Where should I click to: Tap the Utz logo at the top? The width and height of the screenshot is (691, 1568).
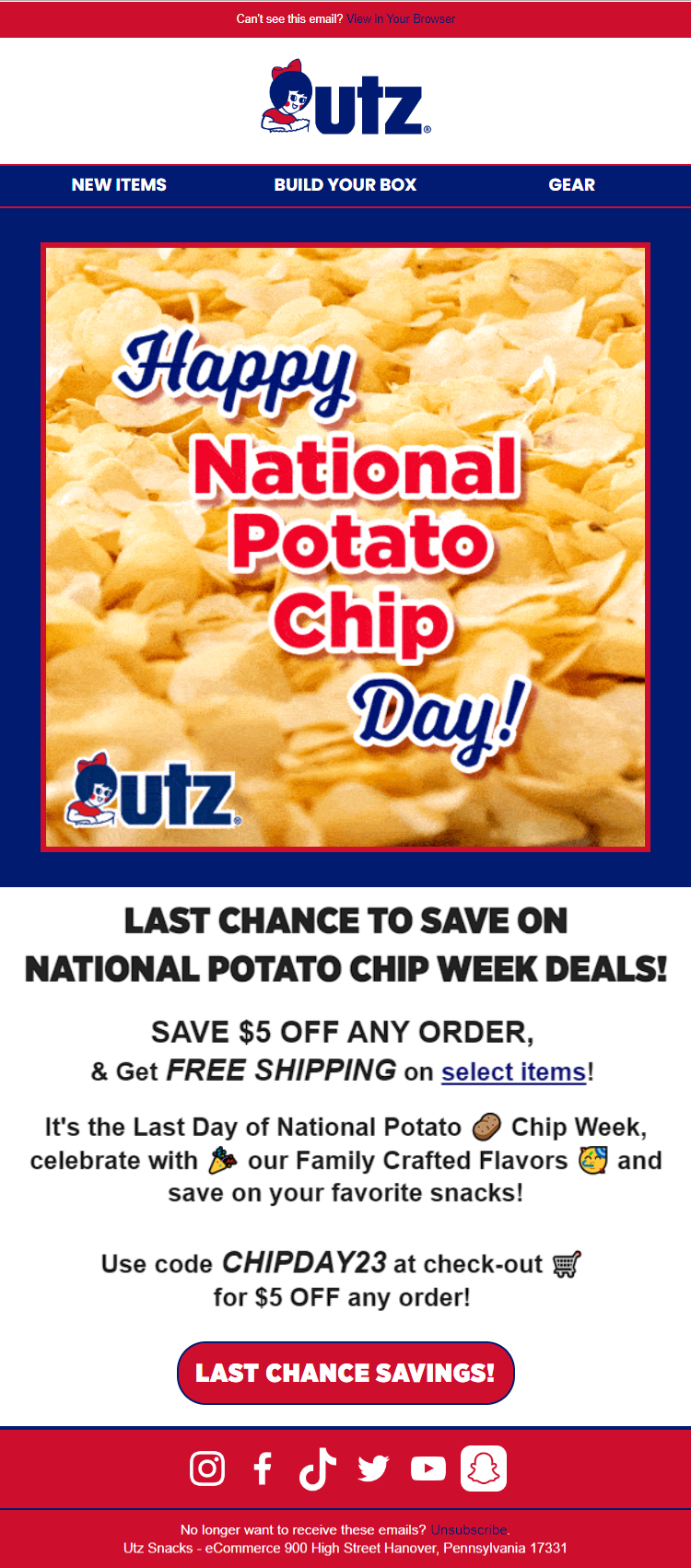tap(345, 99)
